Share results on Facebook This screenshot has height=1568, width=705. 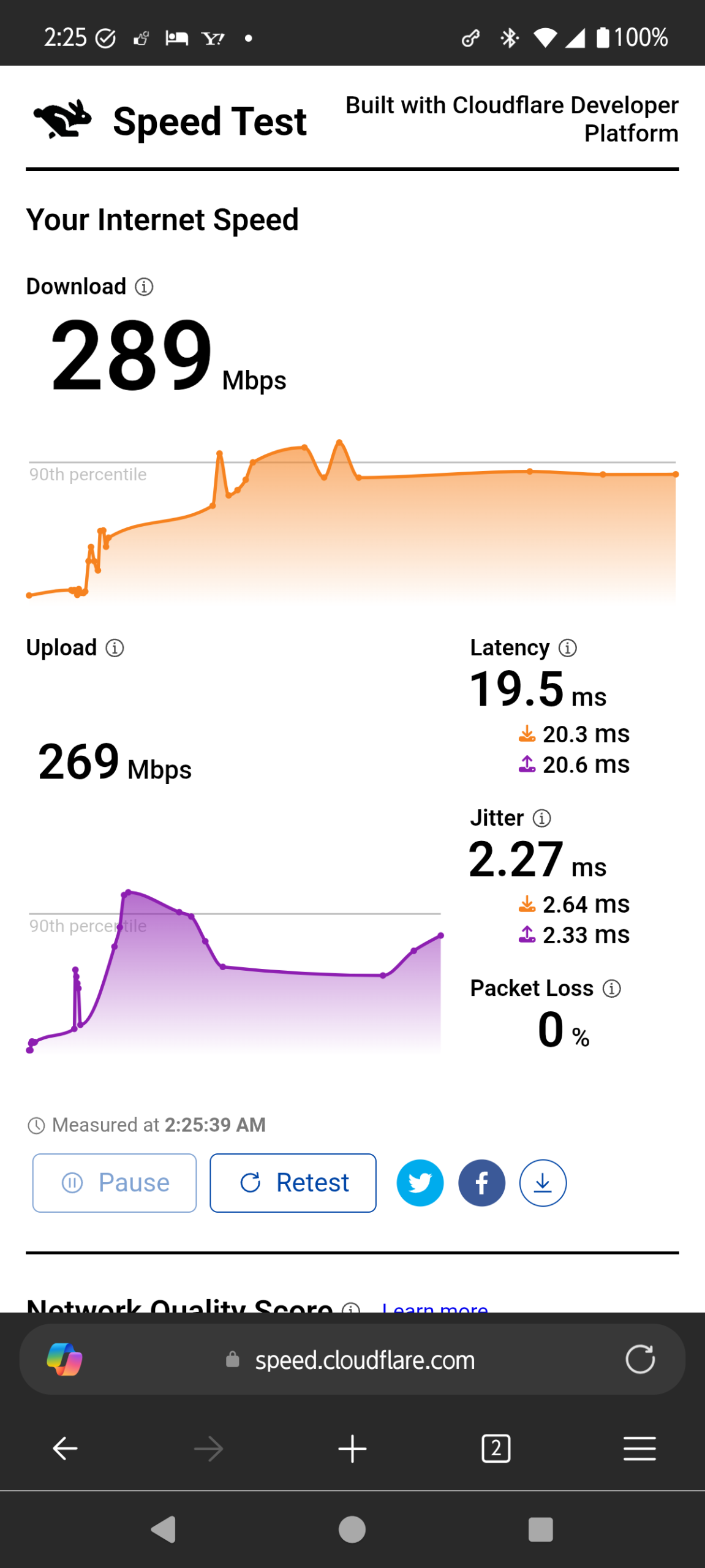click(481, 1183)
